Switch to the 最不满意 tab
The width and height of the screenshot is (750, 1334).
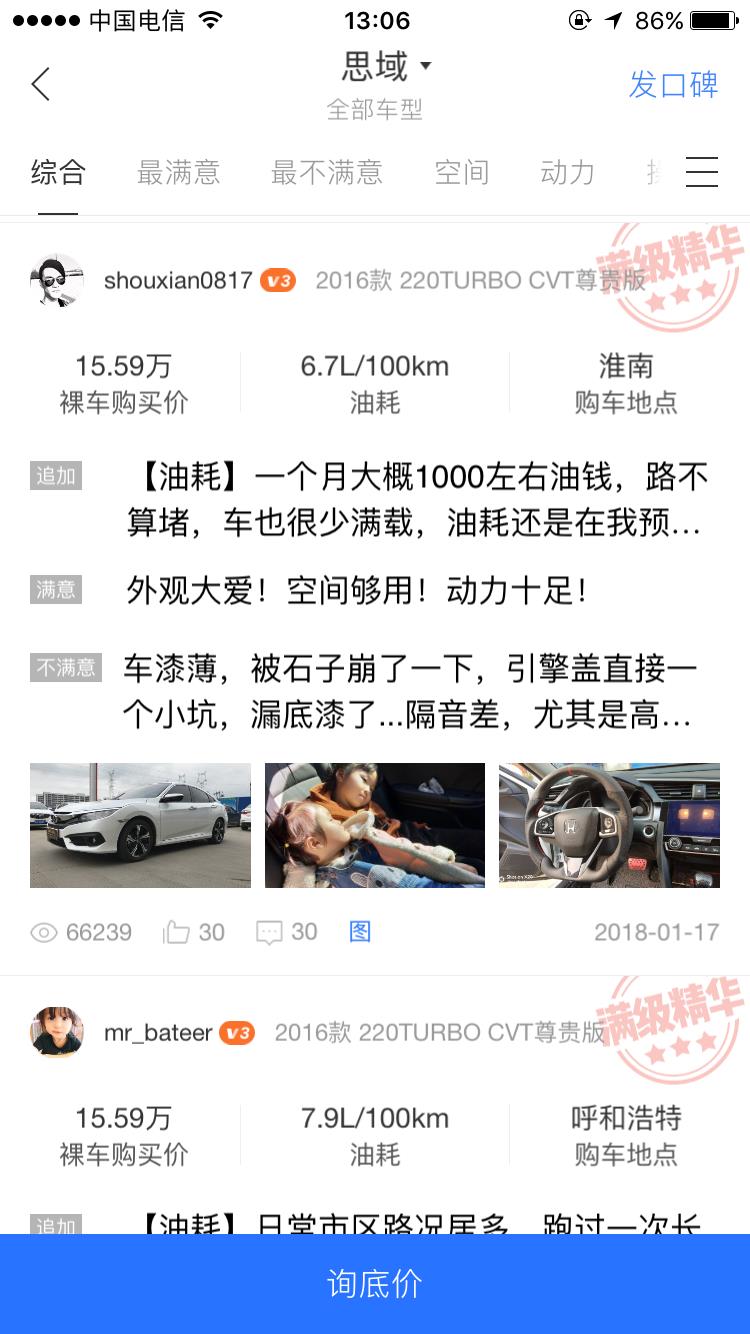tap(326, 173)
